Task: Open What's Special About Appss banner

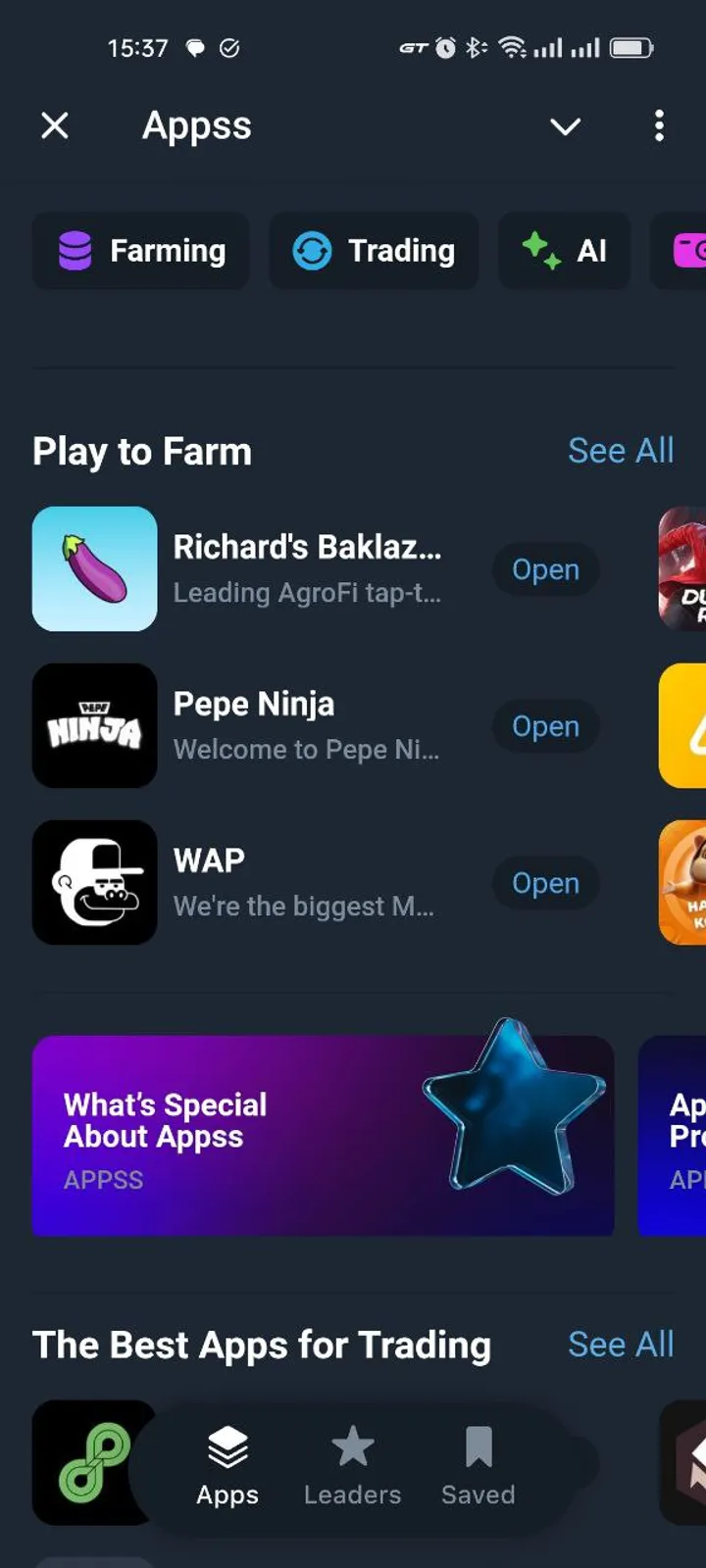Action: [x=323, y=1135]
